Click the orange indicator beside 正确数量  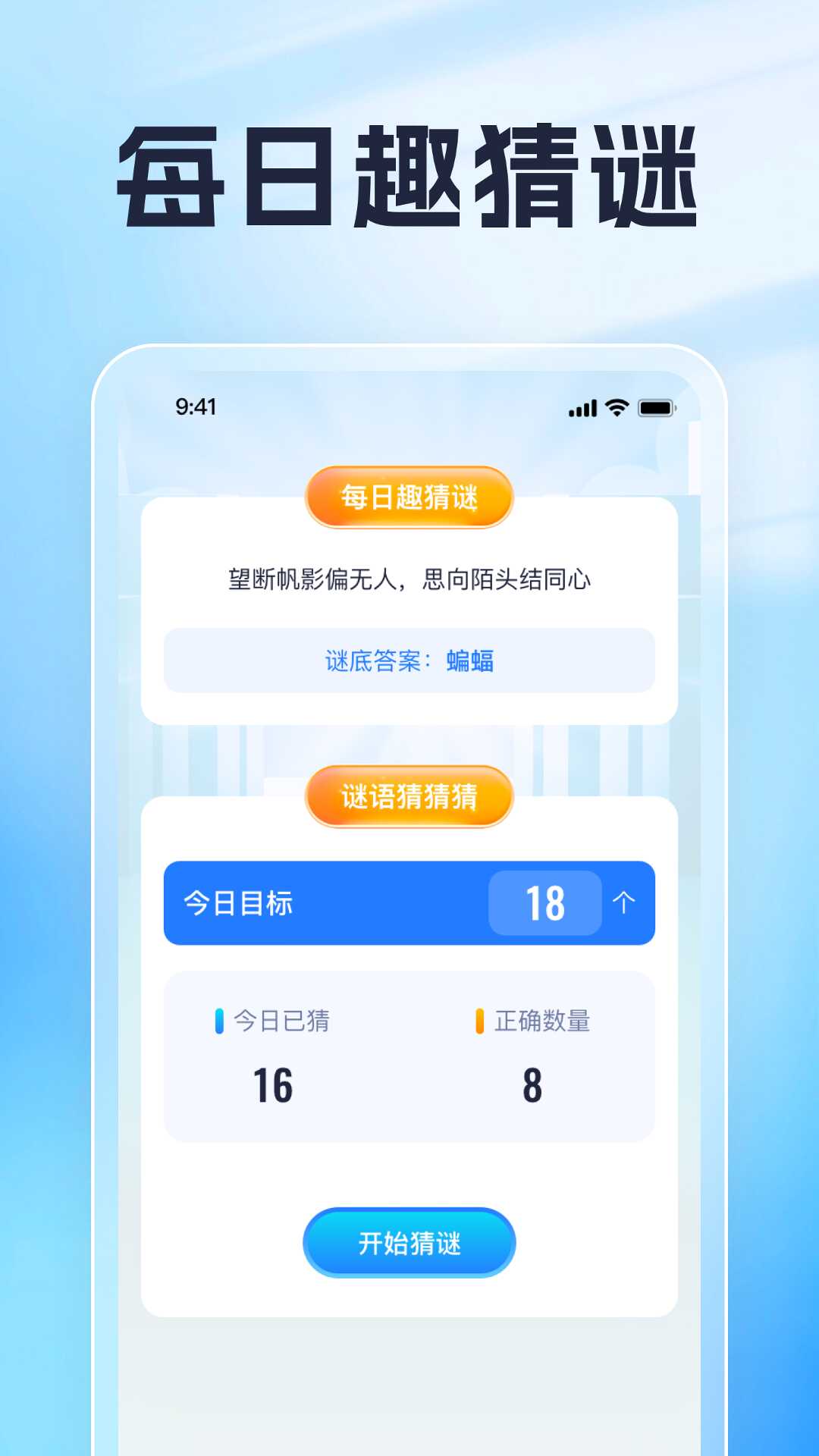478,1019
